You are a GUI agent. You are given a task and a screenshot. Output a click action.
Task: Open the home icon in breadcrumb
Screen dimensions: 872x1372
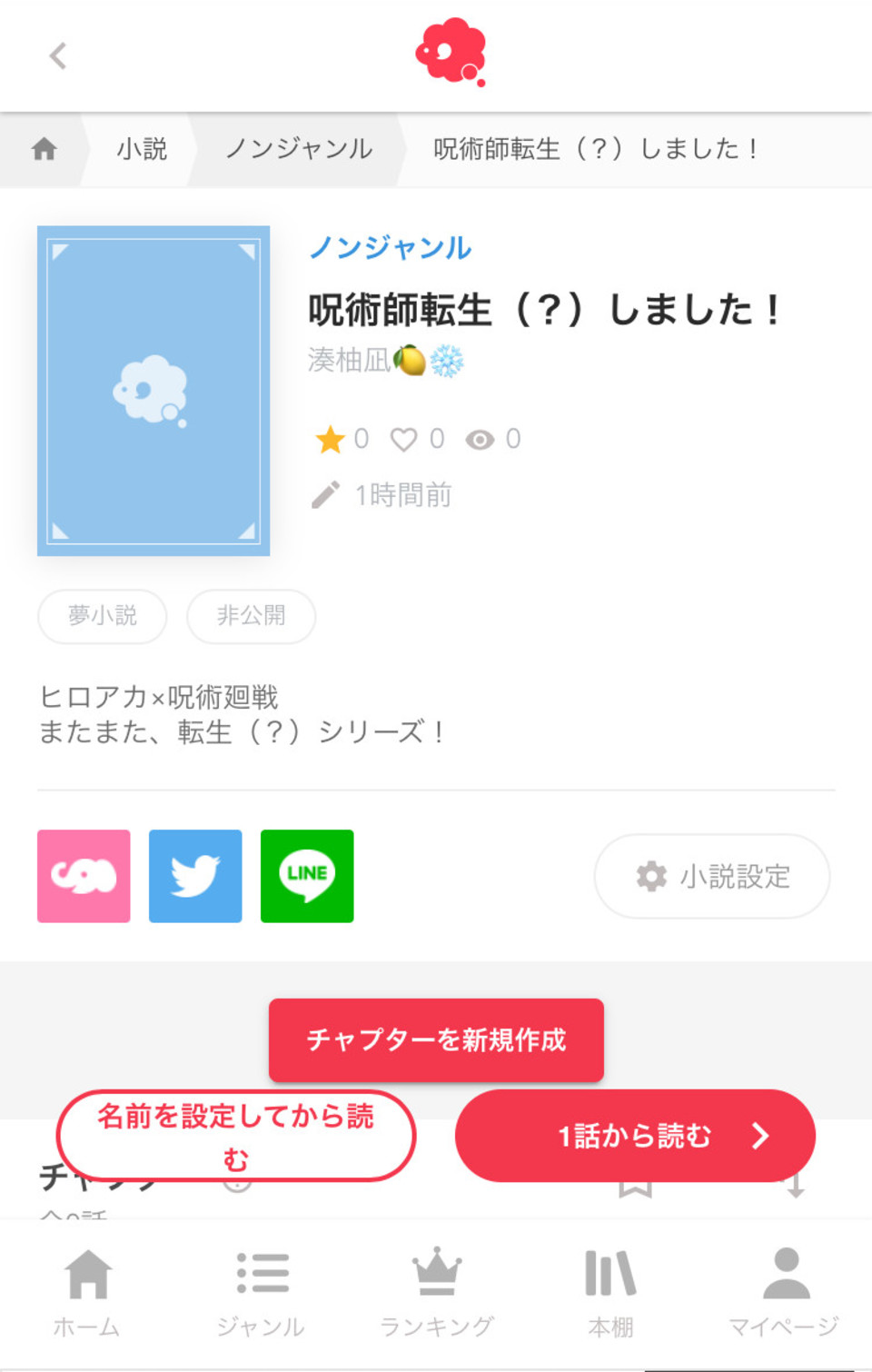pyautogui.click(x=44, y=149)
